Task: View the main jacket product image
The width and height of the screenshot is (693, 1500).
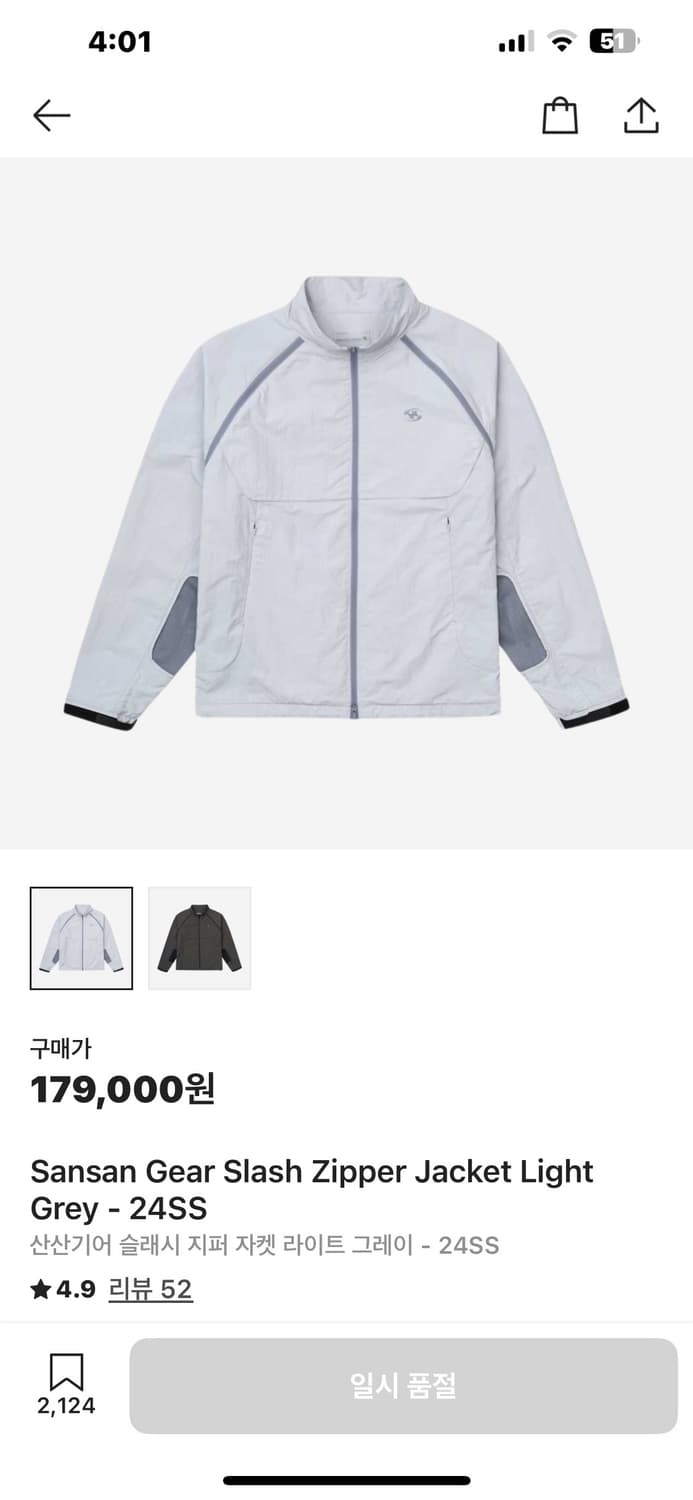Action: (x=346, y=502)
